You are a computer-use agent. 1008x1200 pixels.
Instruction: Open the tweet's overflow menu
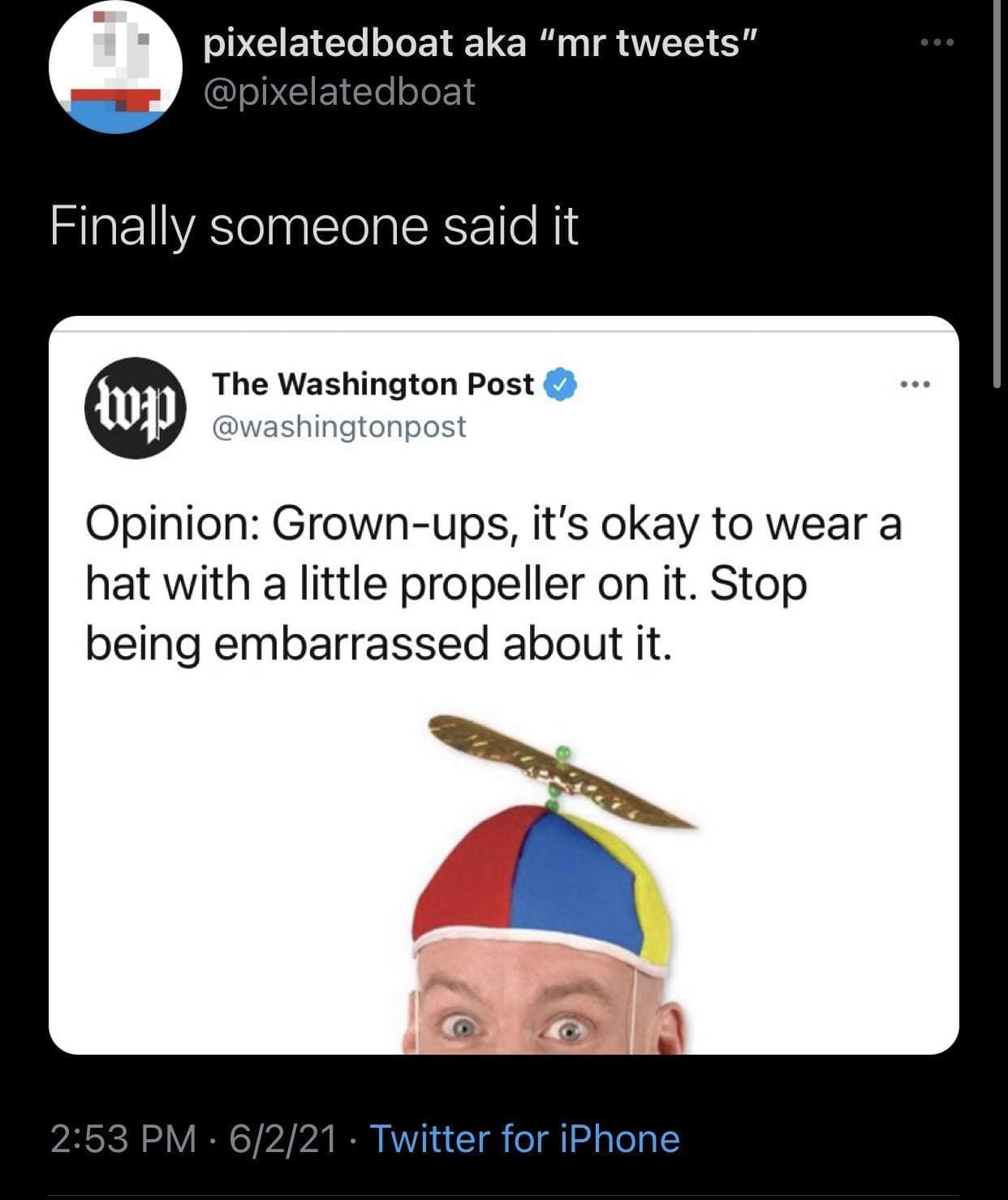(x=937, y=41)
